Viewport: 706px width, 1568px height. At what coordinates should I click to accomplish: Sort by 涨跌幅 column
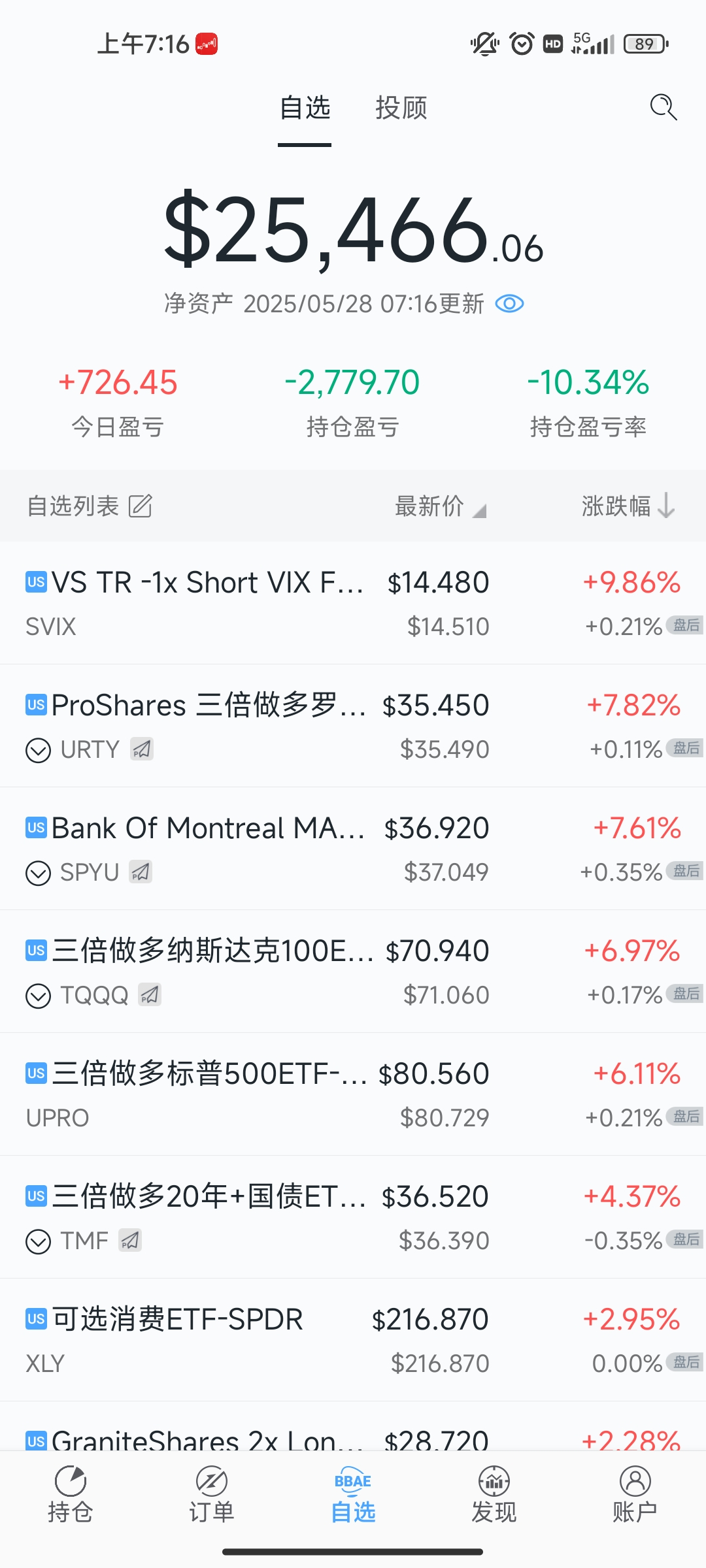[628, 506]
